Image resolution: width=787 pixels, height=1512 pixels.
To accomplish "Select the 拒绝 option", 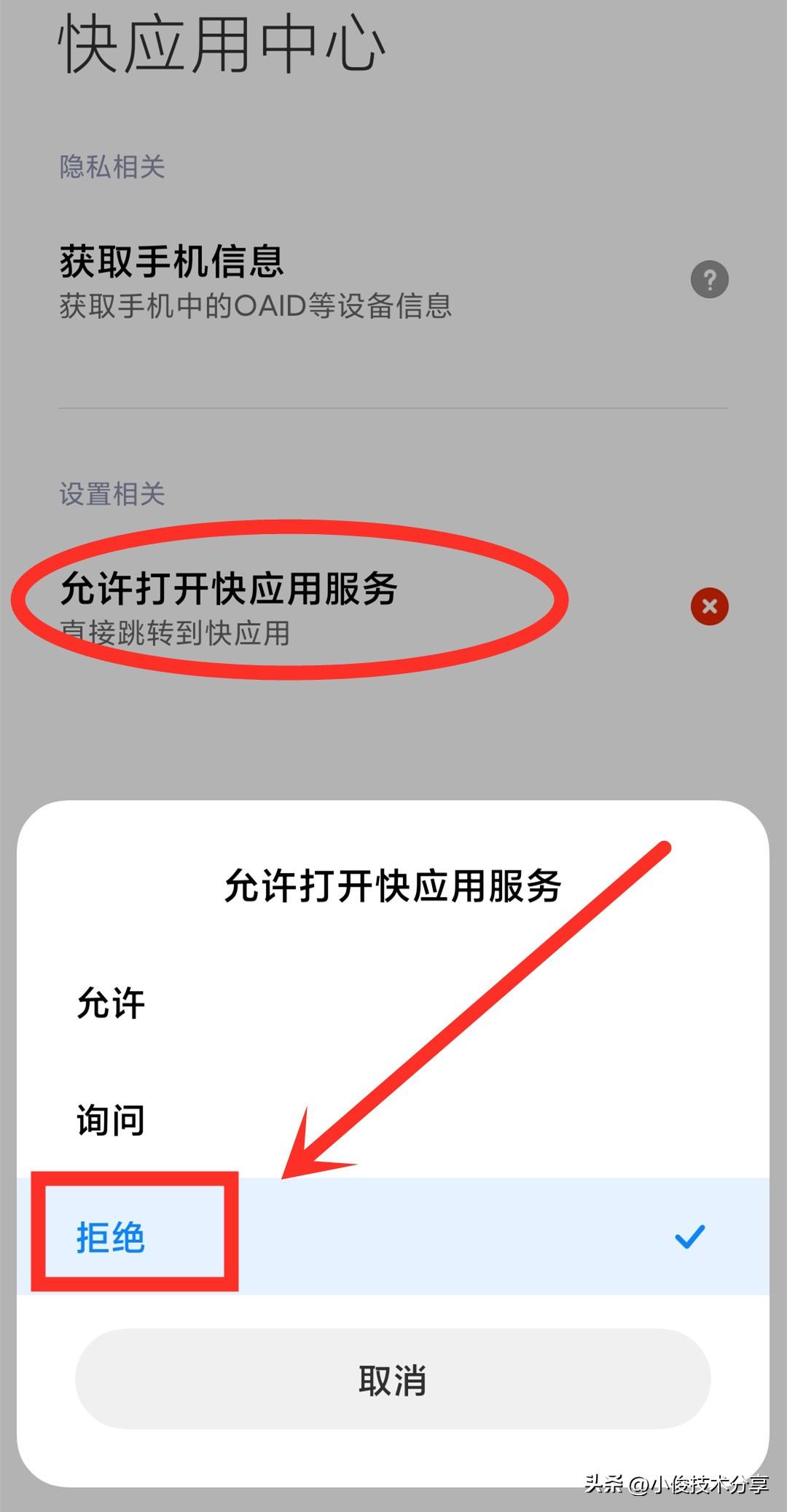I will pos(111,1237).
